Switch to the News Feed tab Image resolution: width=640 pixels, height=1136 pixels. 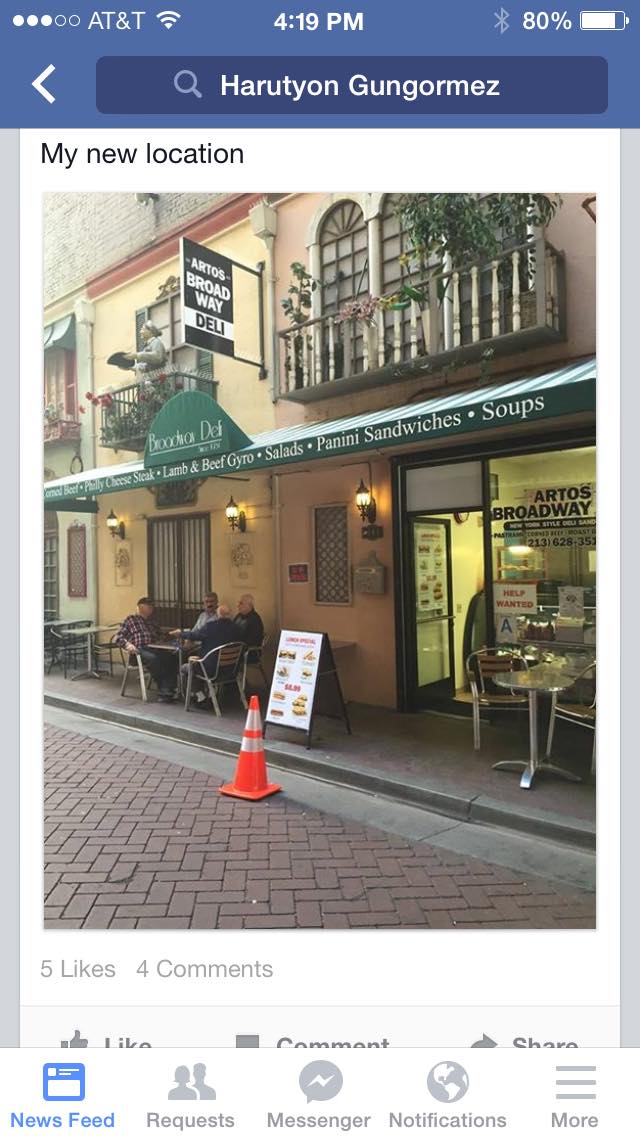pos(63,1096)
